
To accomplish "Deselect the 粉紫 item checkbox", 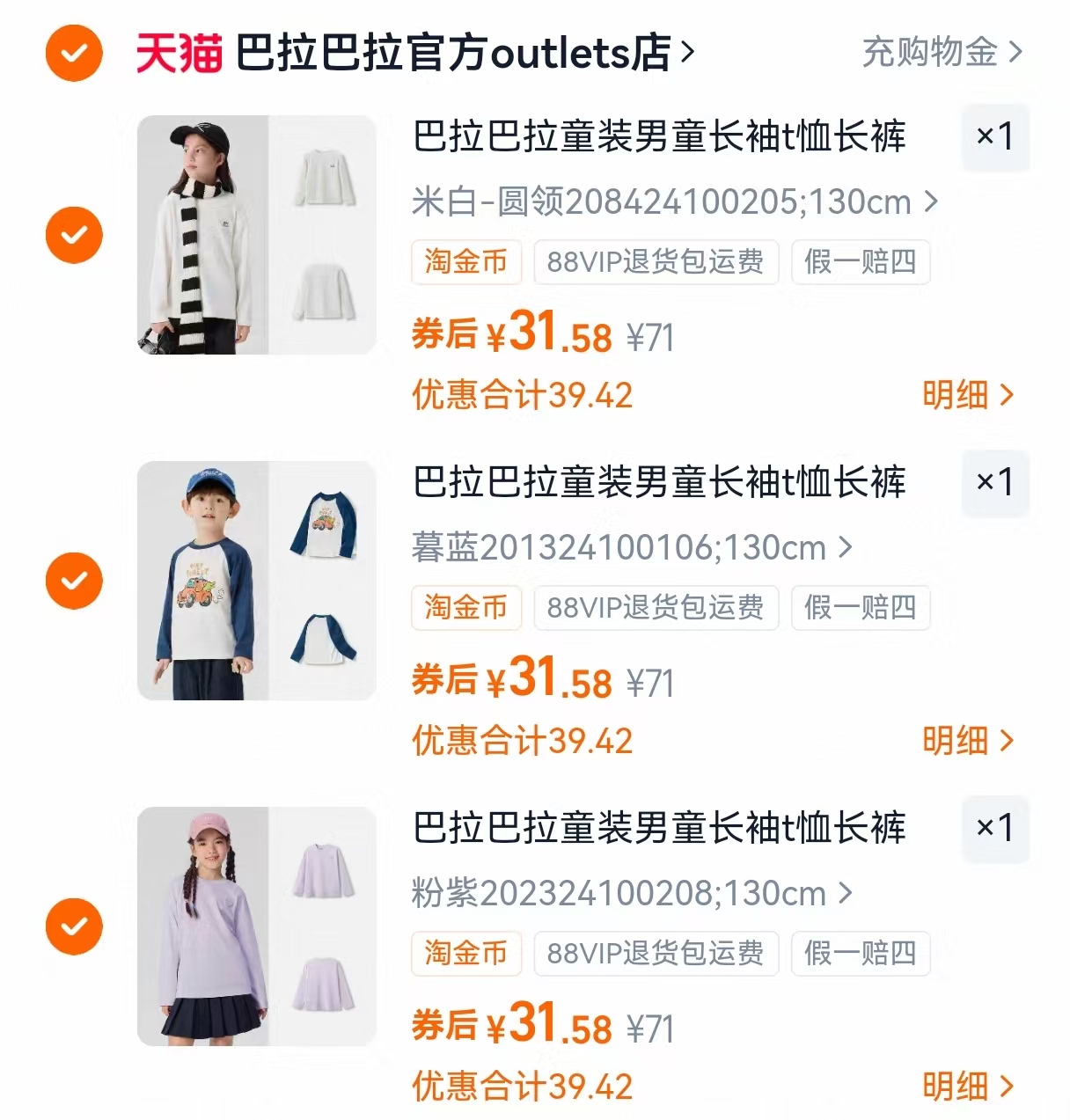I will pyautogui.click(x=74, y=926).
